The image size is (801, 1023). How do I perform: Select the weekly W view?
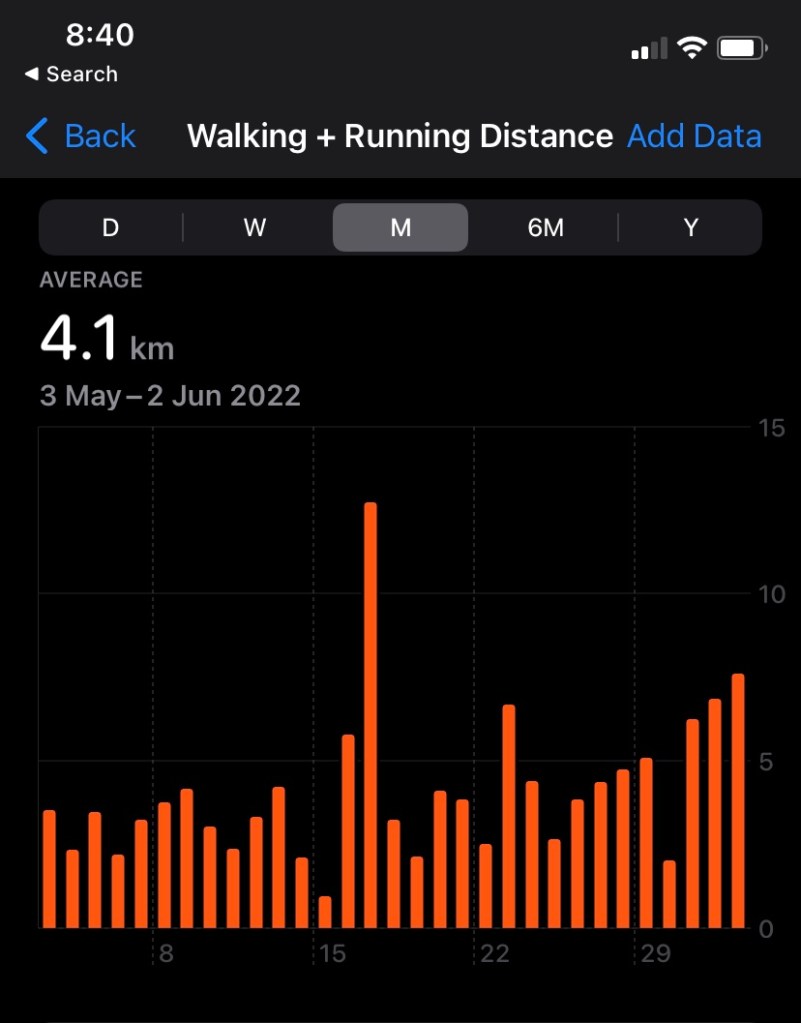[x=255, y=228]
